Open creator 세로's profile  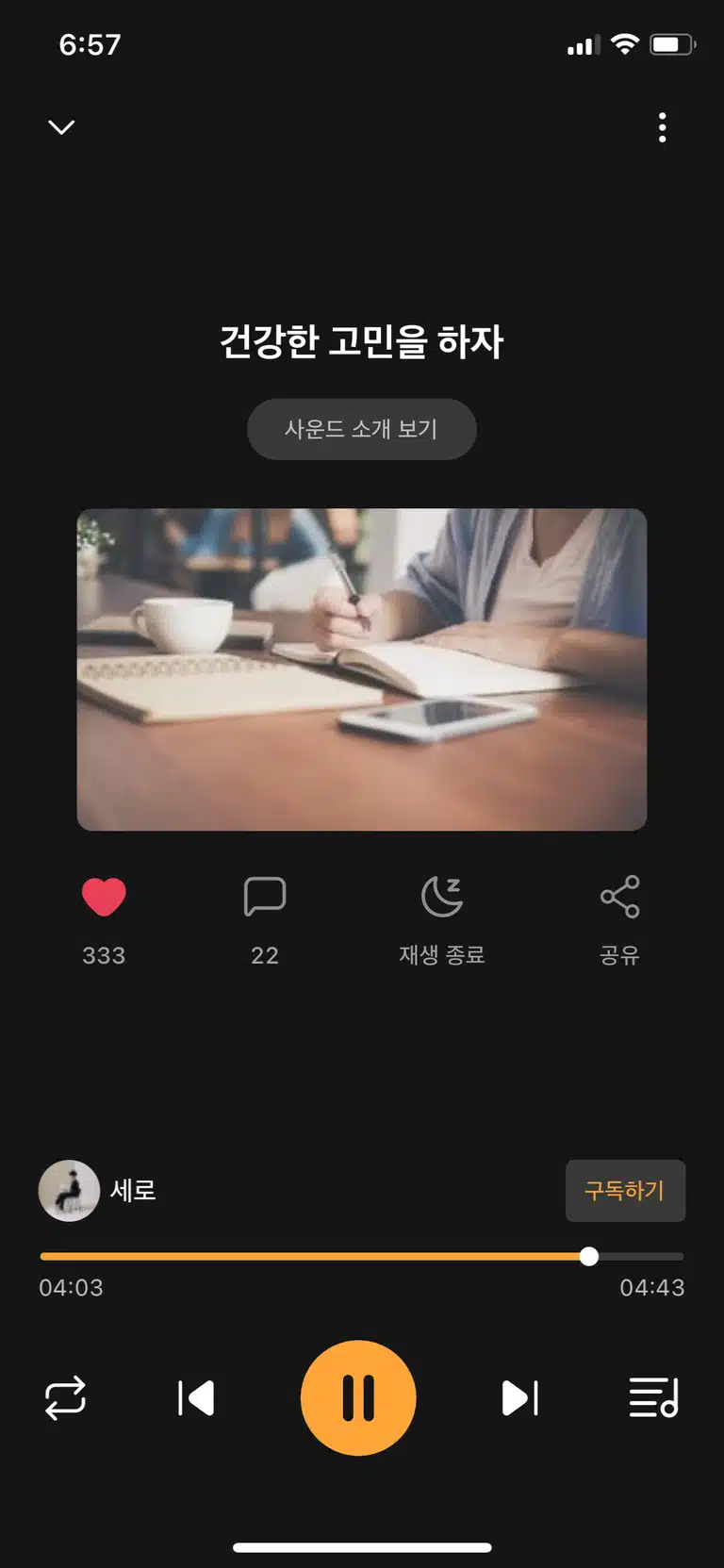click(x=97, y=1191)
